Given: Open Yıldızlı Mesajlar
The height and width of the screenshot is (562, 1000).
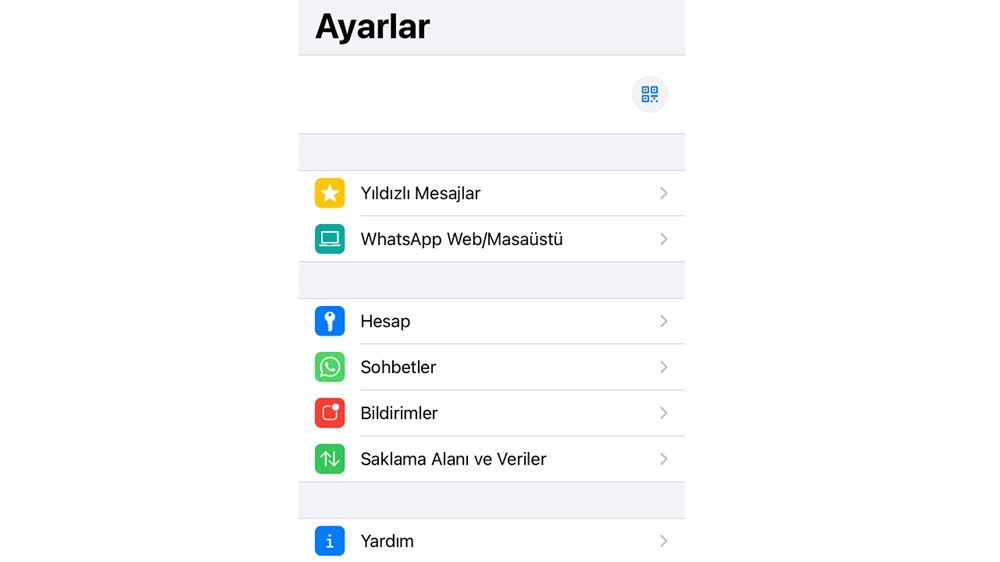Looking at the screenshot, I should point(490,193).
